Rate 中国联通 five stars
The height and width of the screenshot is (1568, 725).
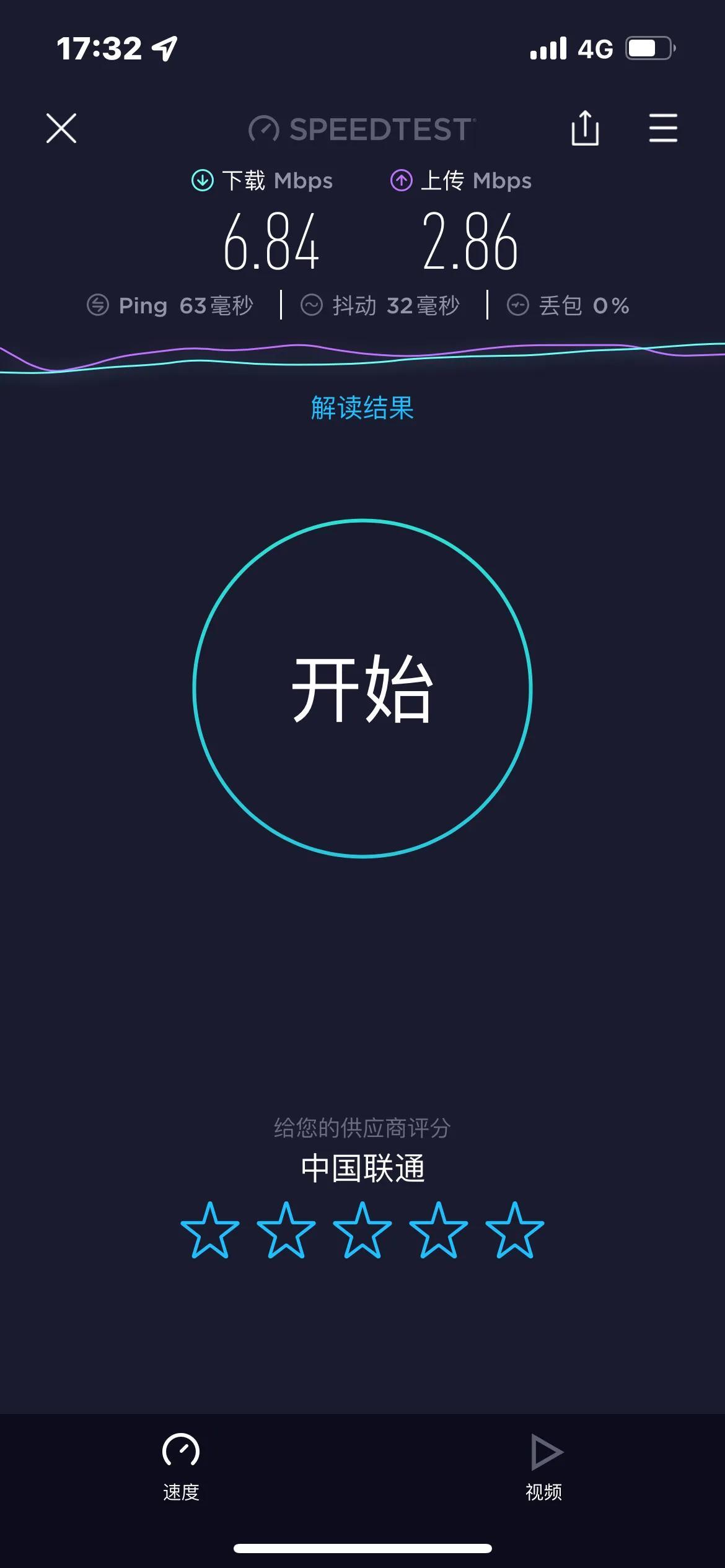515,1230
